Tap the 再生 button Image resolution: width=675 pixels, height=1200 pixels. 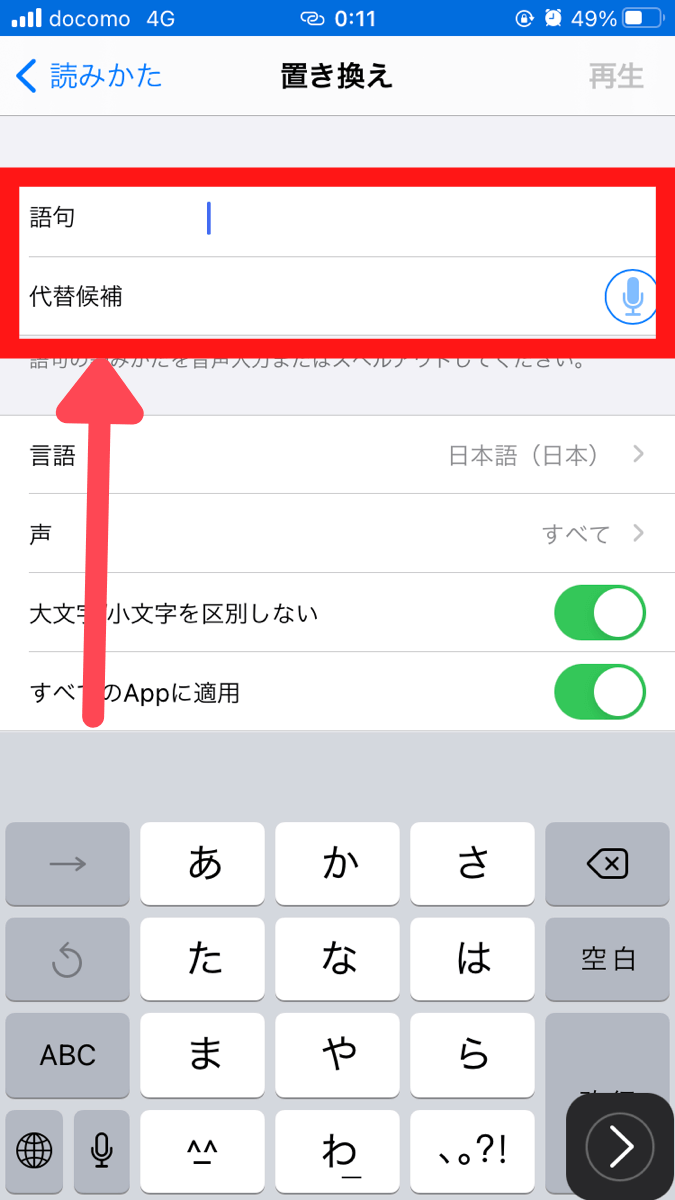(x=616, y=76)
